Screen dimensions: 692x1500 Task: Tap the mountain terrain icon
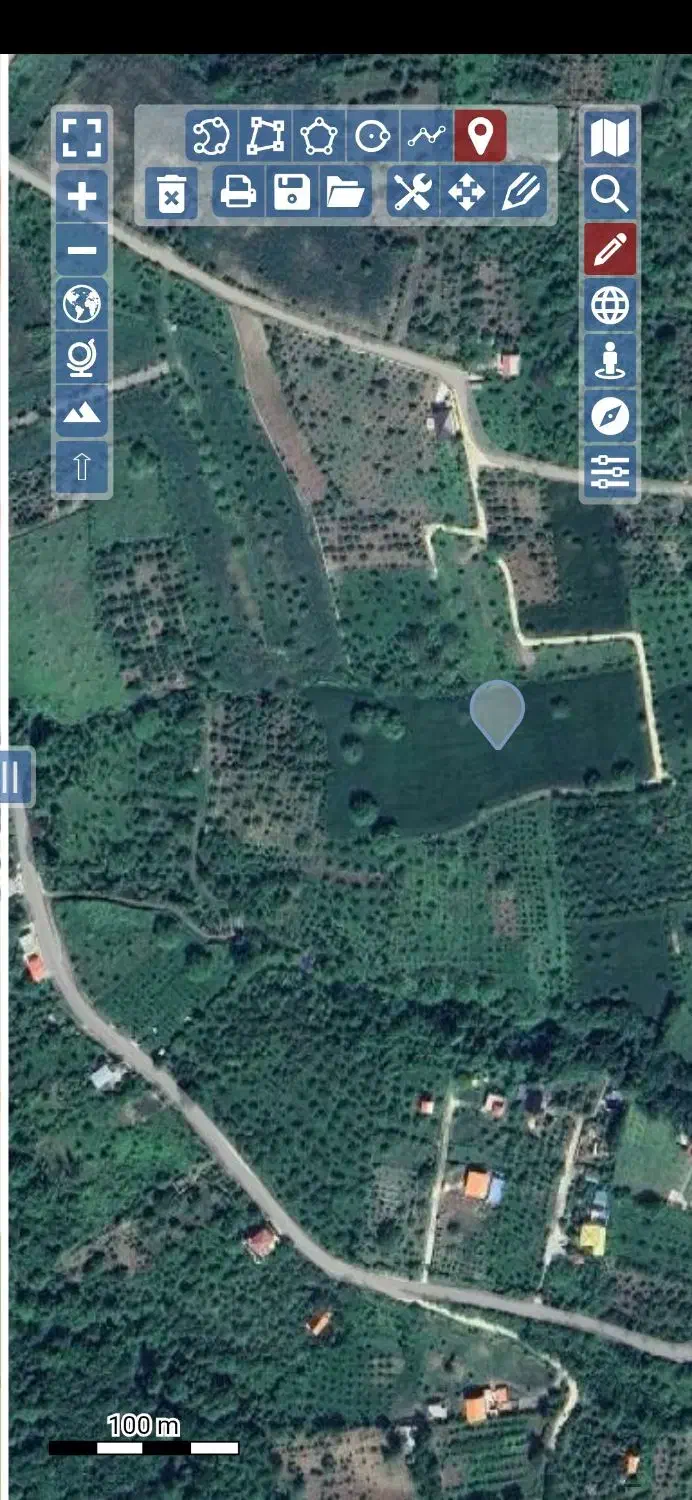tap(82, 412)
